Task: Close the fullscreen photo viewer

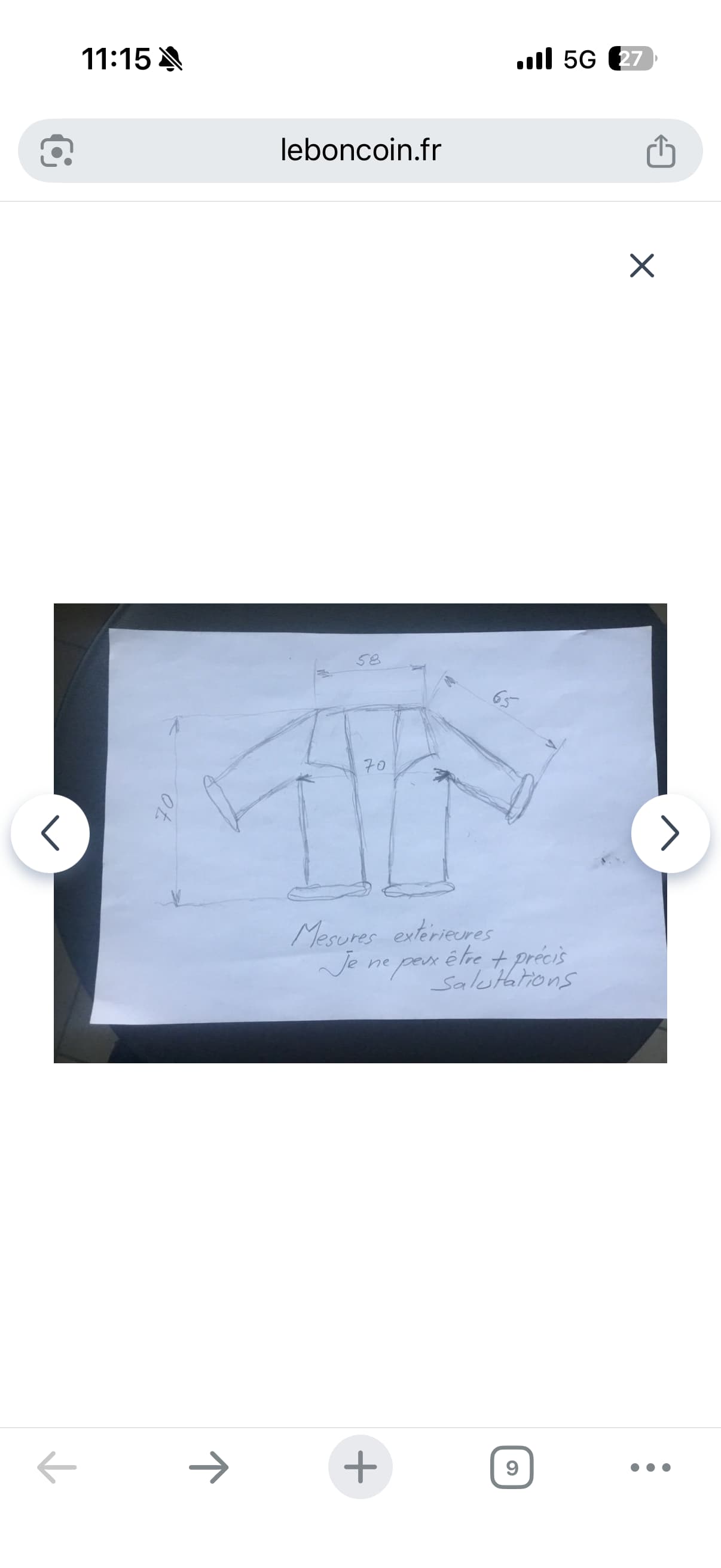Action: click(x=641, y=266)
